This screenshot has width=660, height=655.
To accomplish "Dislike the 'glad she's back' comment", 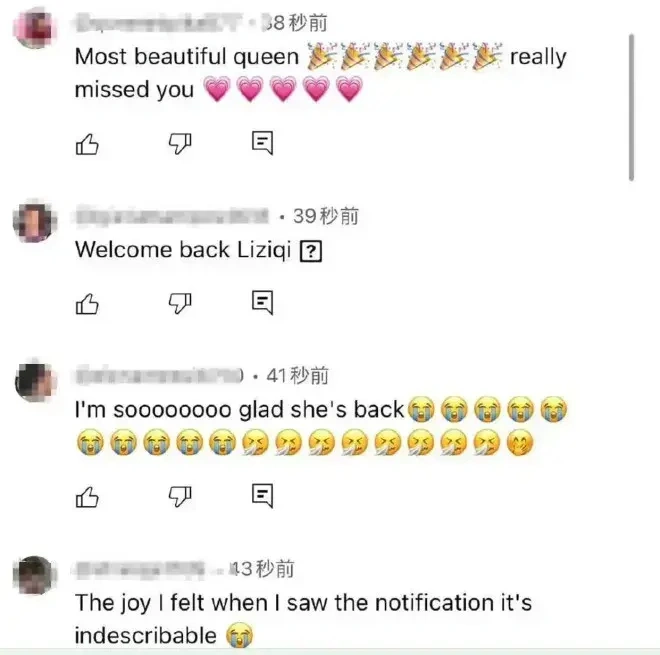I will pyautogui.click(x=178, y=495).
